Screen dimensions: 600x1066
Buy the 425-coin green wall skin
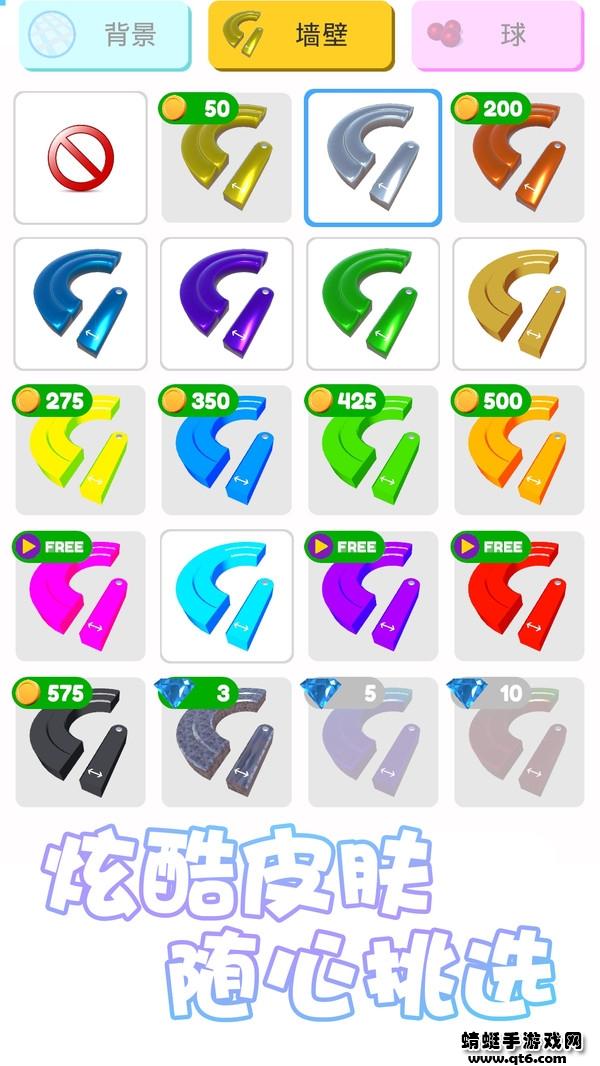click(373, 450)
